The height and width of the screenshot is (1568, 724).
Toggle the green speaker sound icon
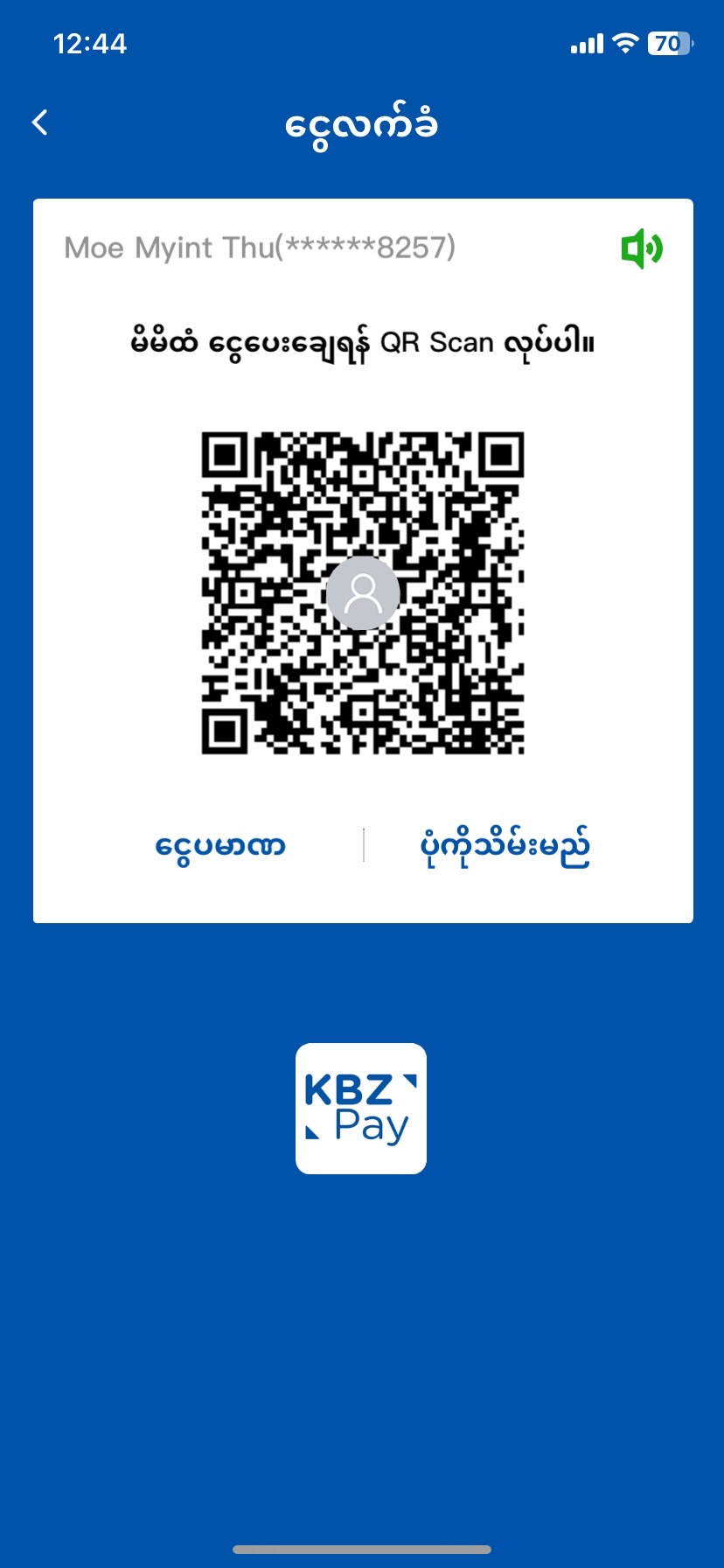pyautogui.click(x=641, y=248)
